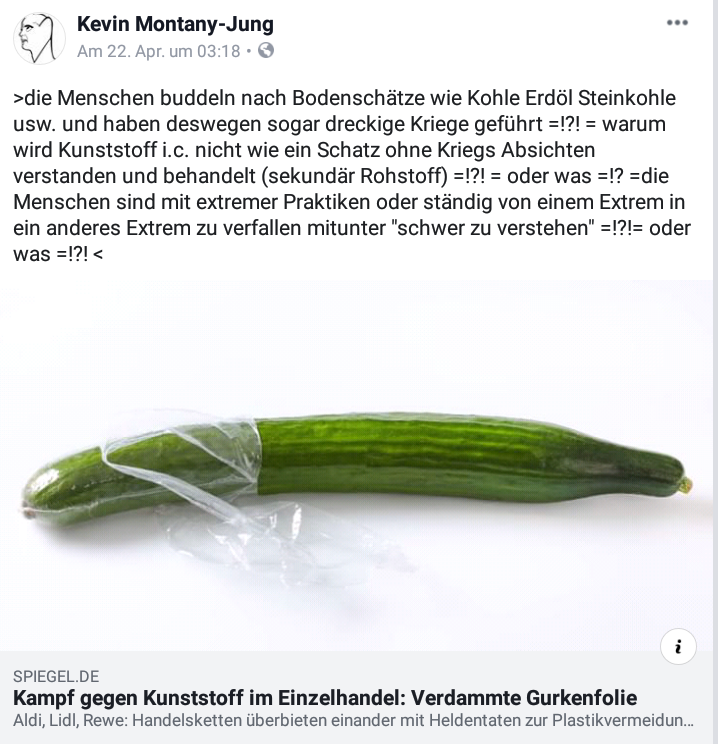
Task: Open Kevin Montany-Jung's profile picture
Action: click(x=39, y=38)
